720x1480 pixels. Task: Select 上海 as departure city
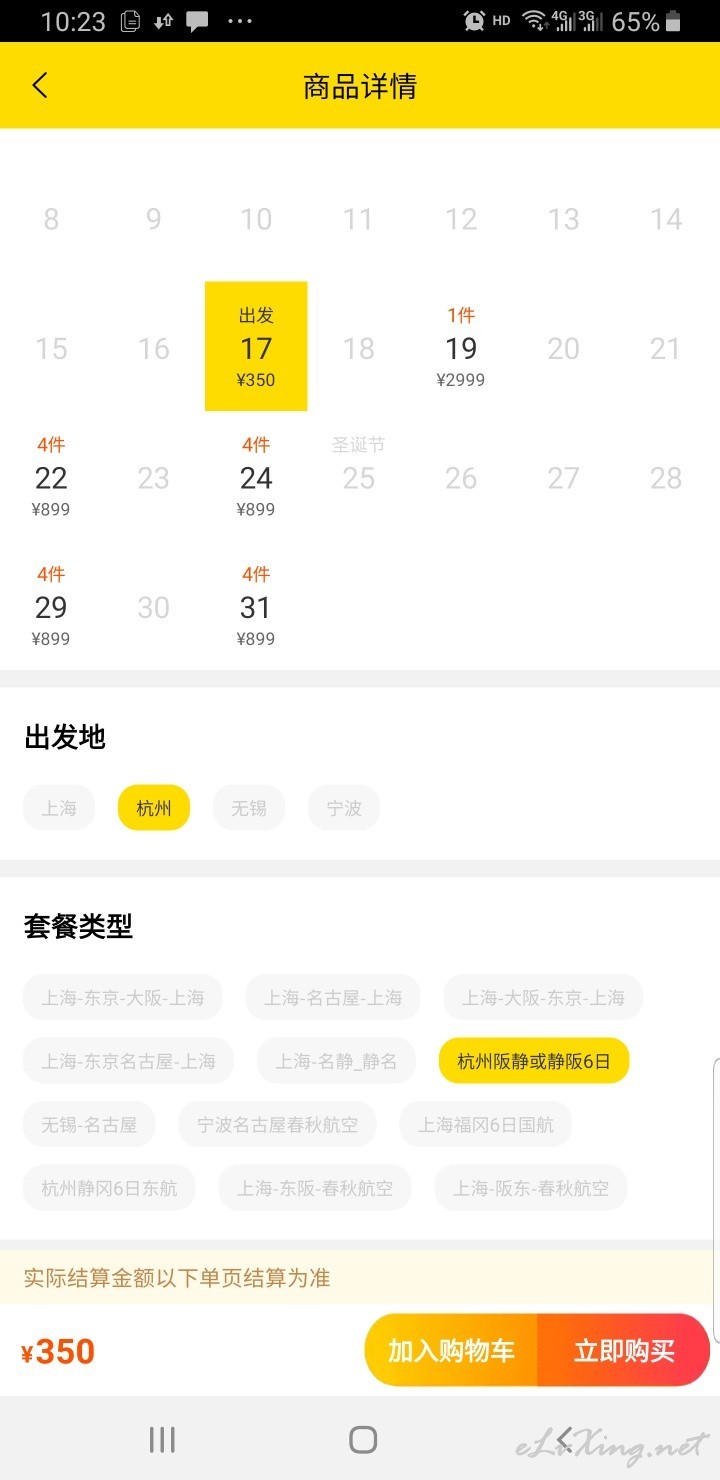coord(59,808)
